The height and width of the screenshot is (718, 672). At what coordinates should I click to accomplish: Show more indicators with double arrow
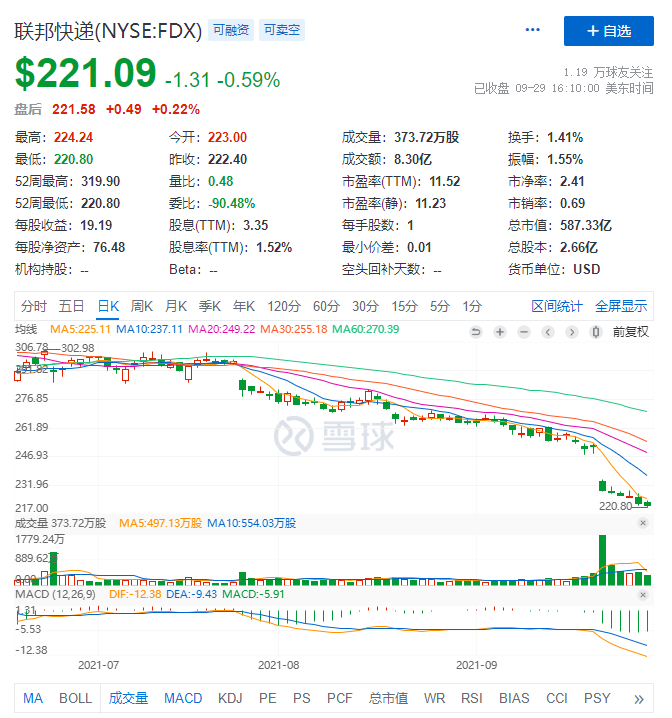click(x=639, y=698)
